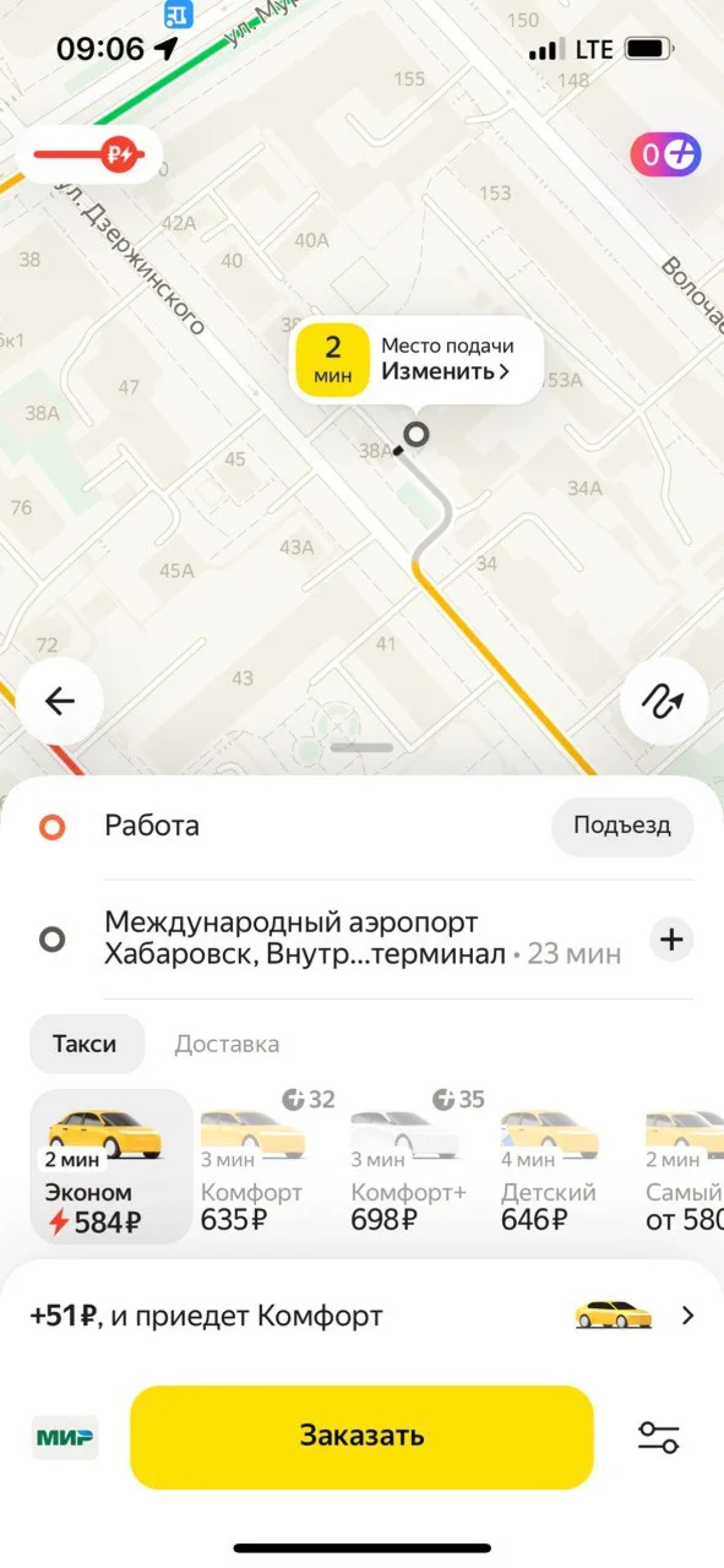Tap the Подъезд entrance button
The height and width of the screenshot is (1568, 724).
[622, 826]
